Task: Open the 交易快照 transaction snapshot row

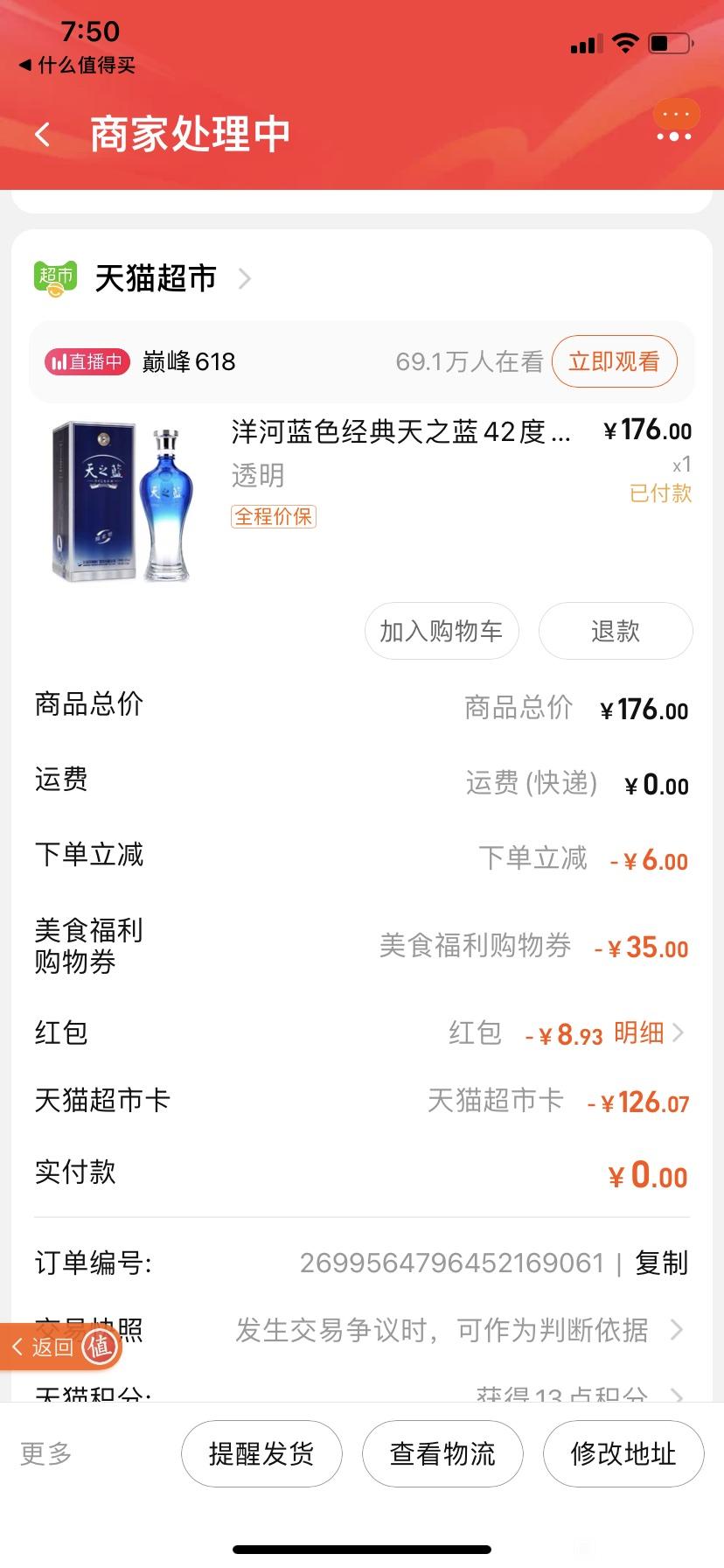Action: click(362, 1330)
